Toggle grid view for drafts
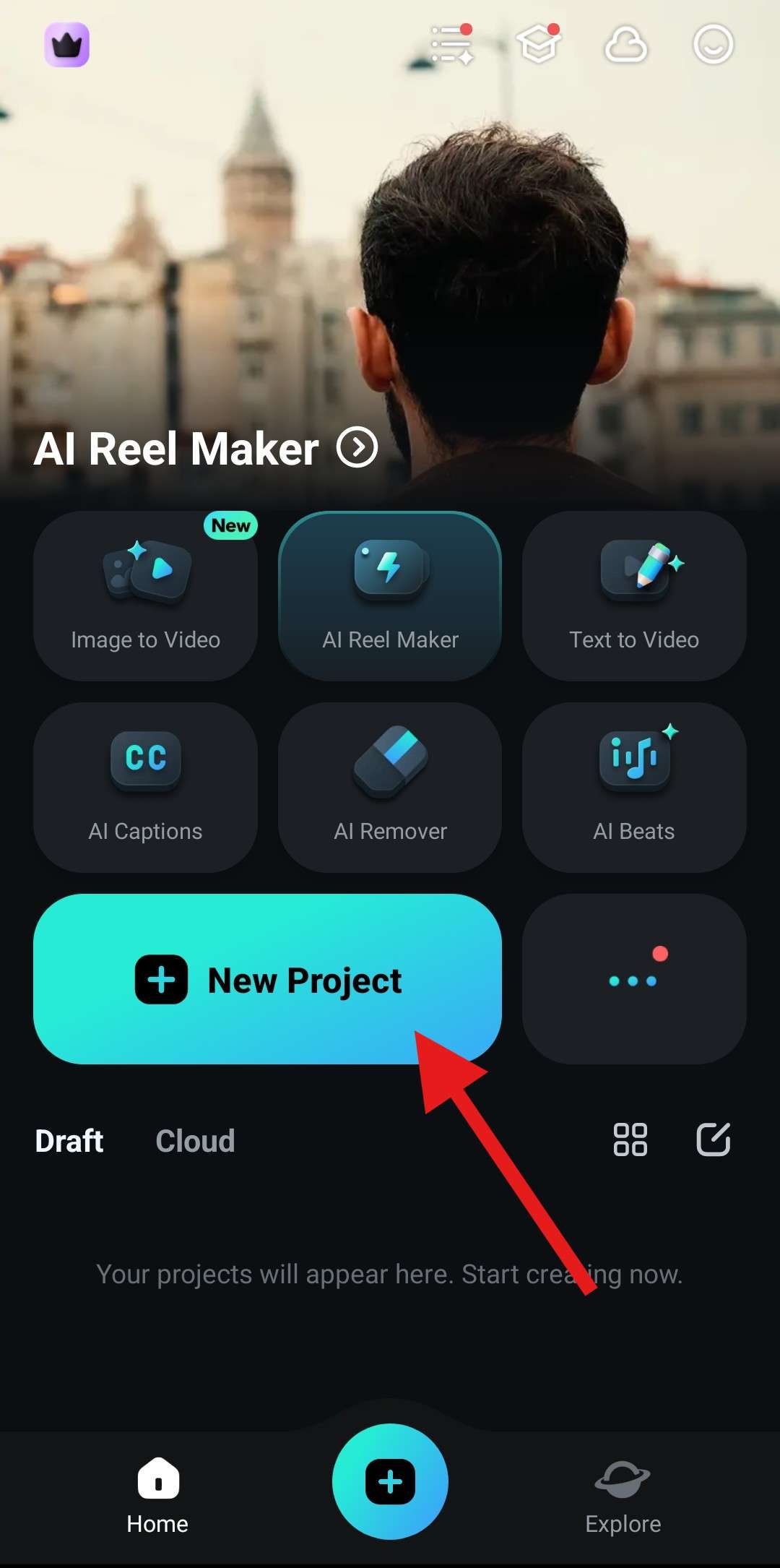 click(x=630, y=1140)
